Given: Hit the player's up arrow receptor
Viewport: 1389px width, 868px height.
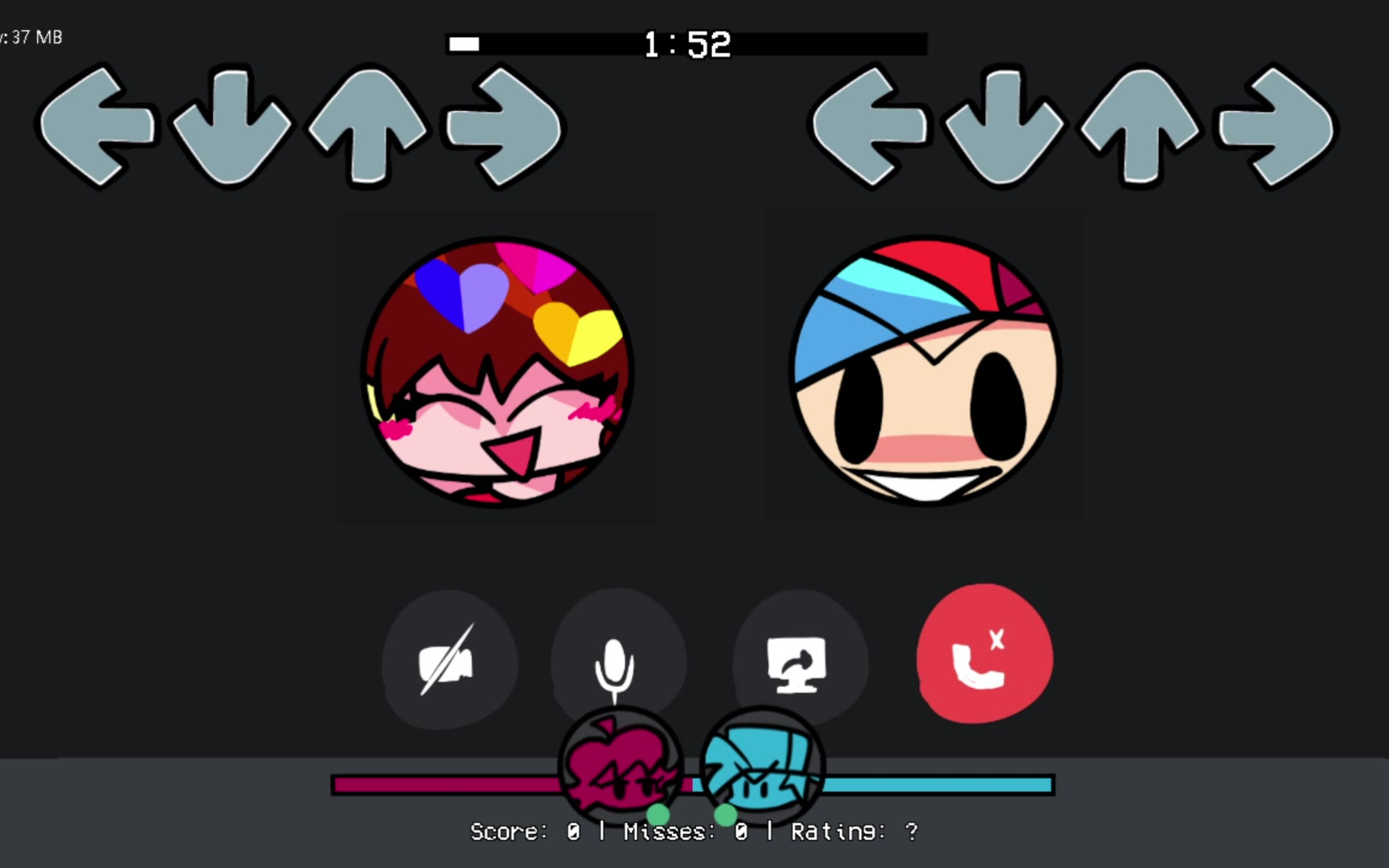Looking at the screenshot, I should (x=1140, y=125).
